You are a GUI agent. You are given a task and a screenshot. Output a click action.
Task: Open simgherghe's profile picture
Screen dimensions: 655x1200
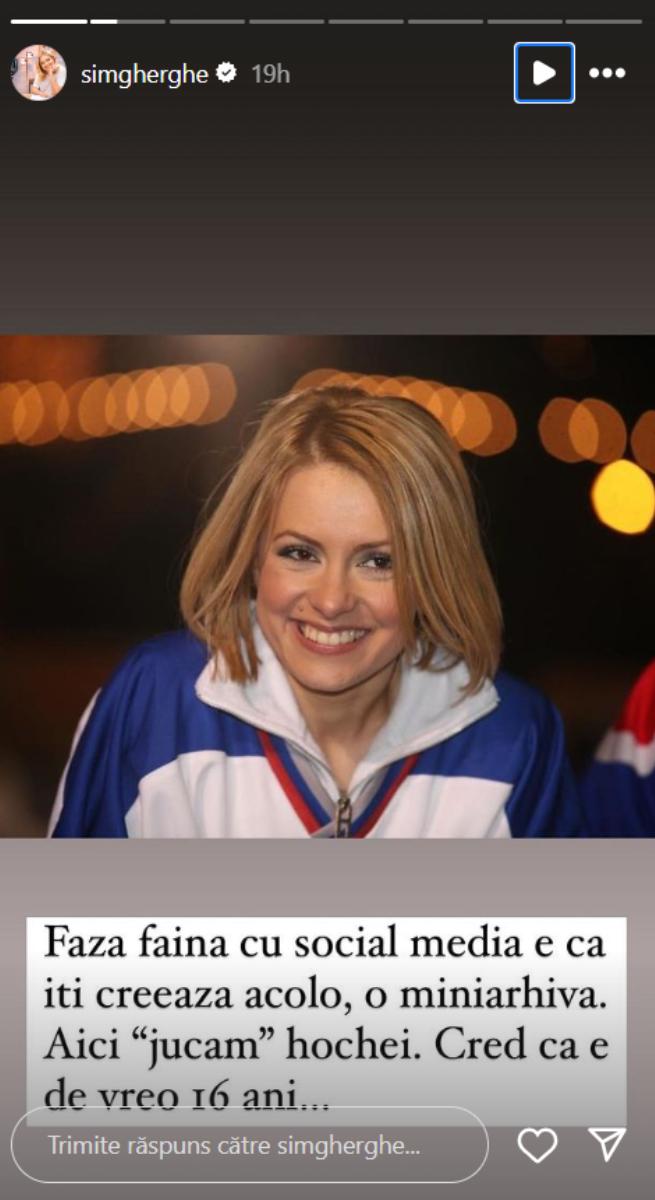coord(39,73)
